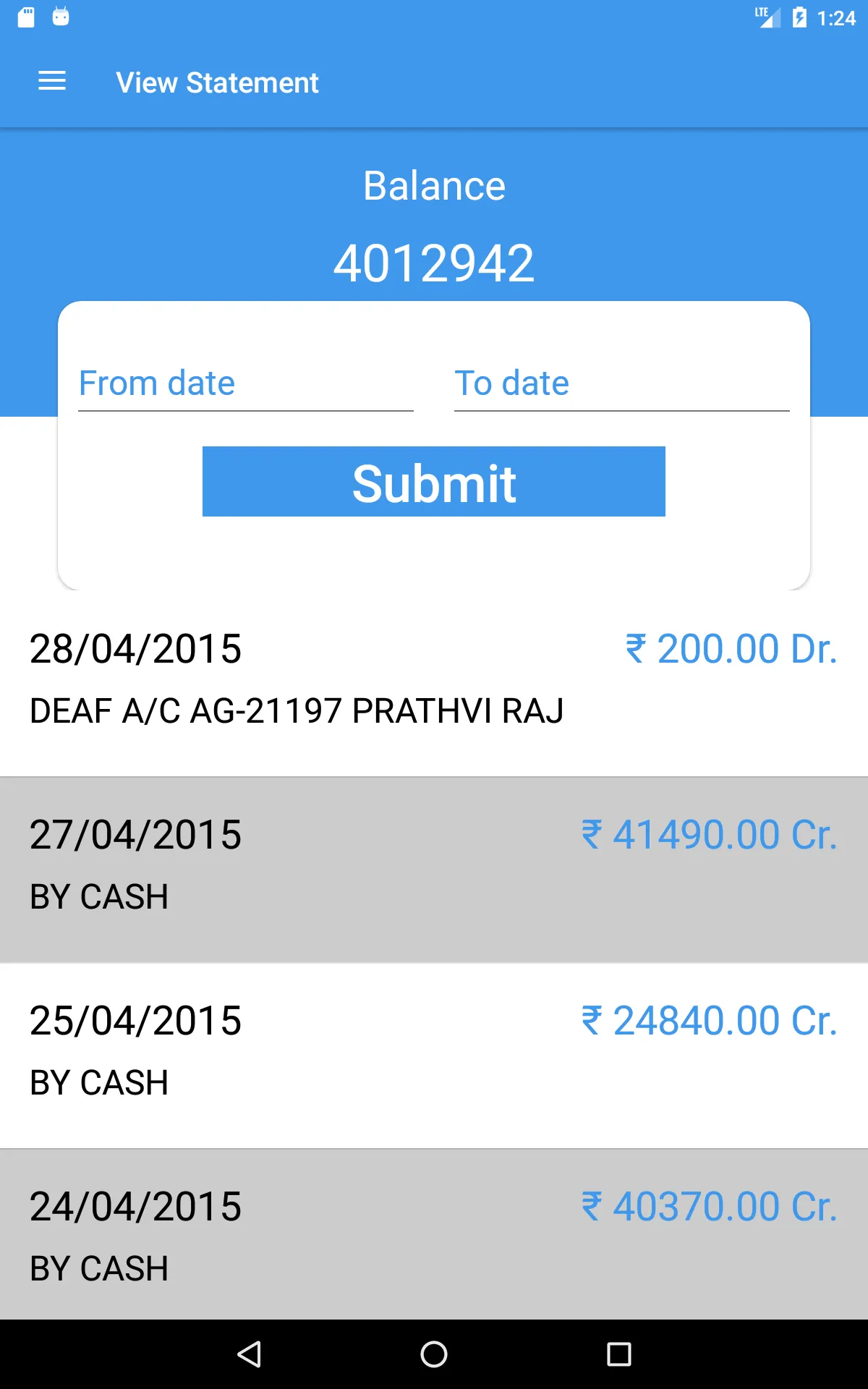Screen dimensions: 868x1389
Task: Tap the Balance amount 4012942
Action: pos(434,262)
